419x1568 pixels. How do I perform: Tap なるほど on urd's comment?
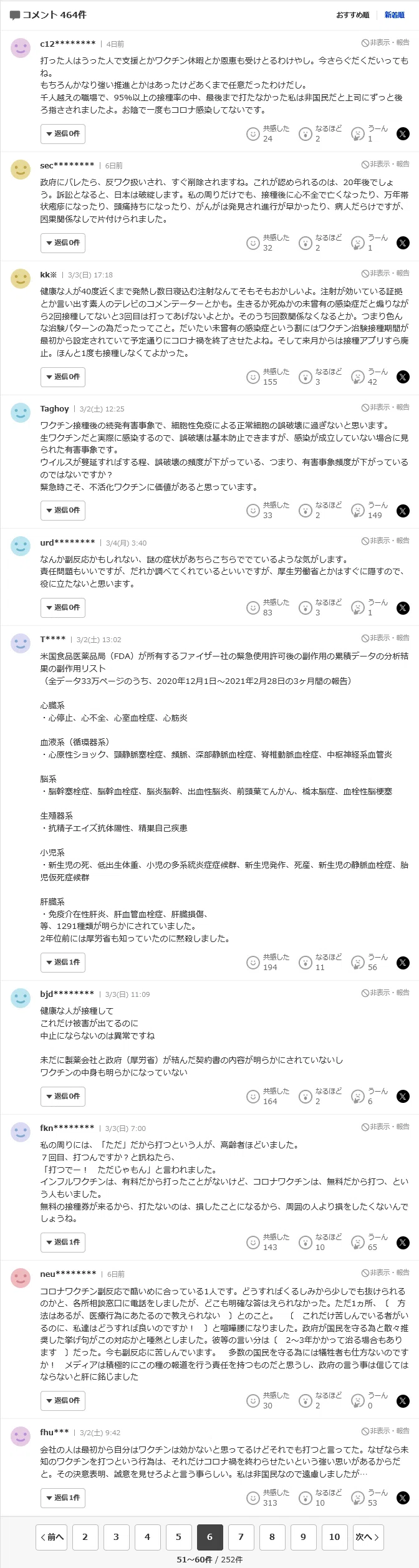pos(320,607)
